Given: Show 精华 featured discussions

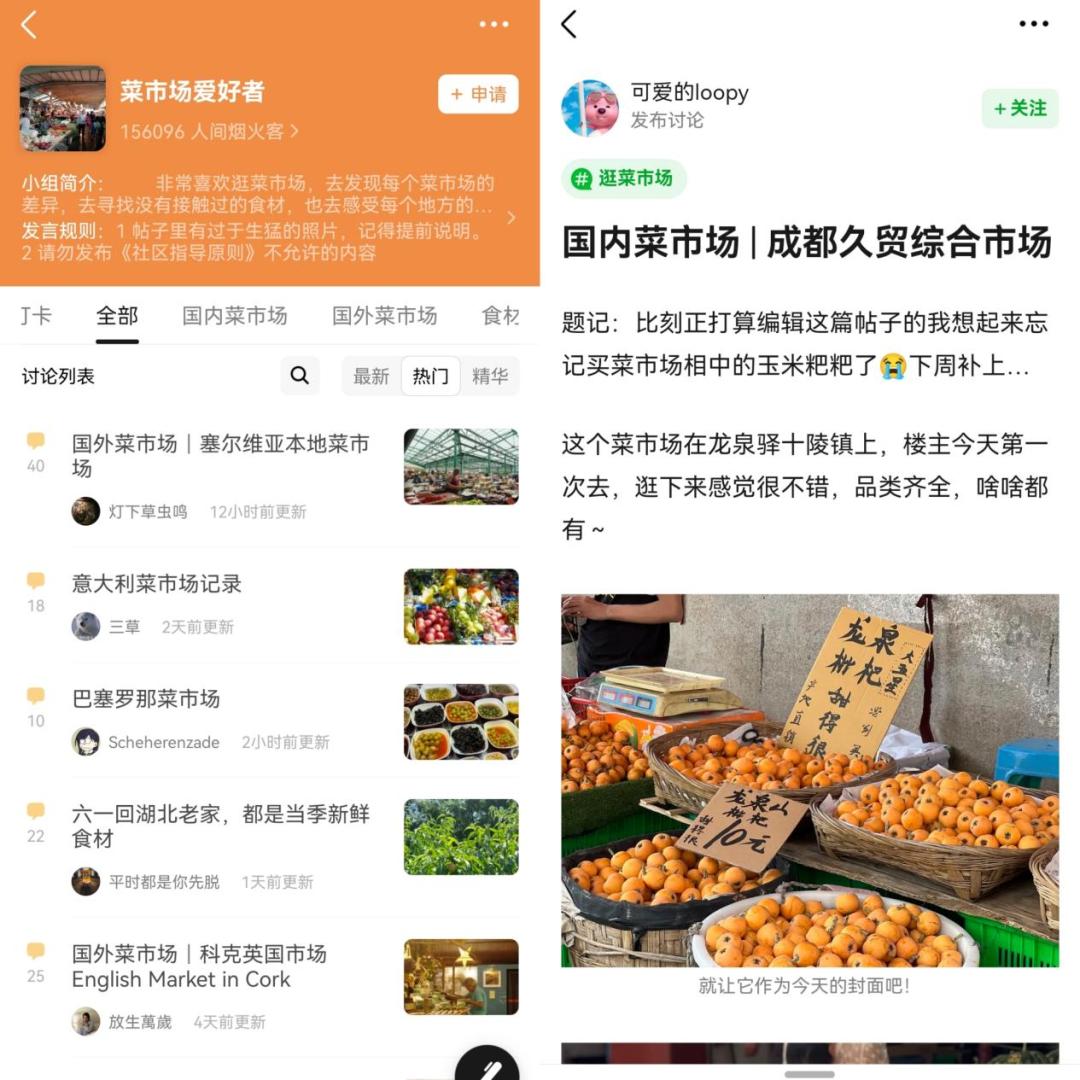Looking at the screenshot, I should (490, 376).
